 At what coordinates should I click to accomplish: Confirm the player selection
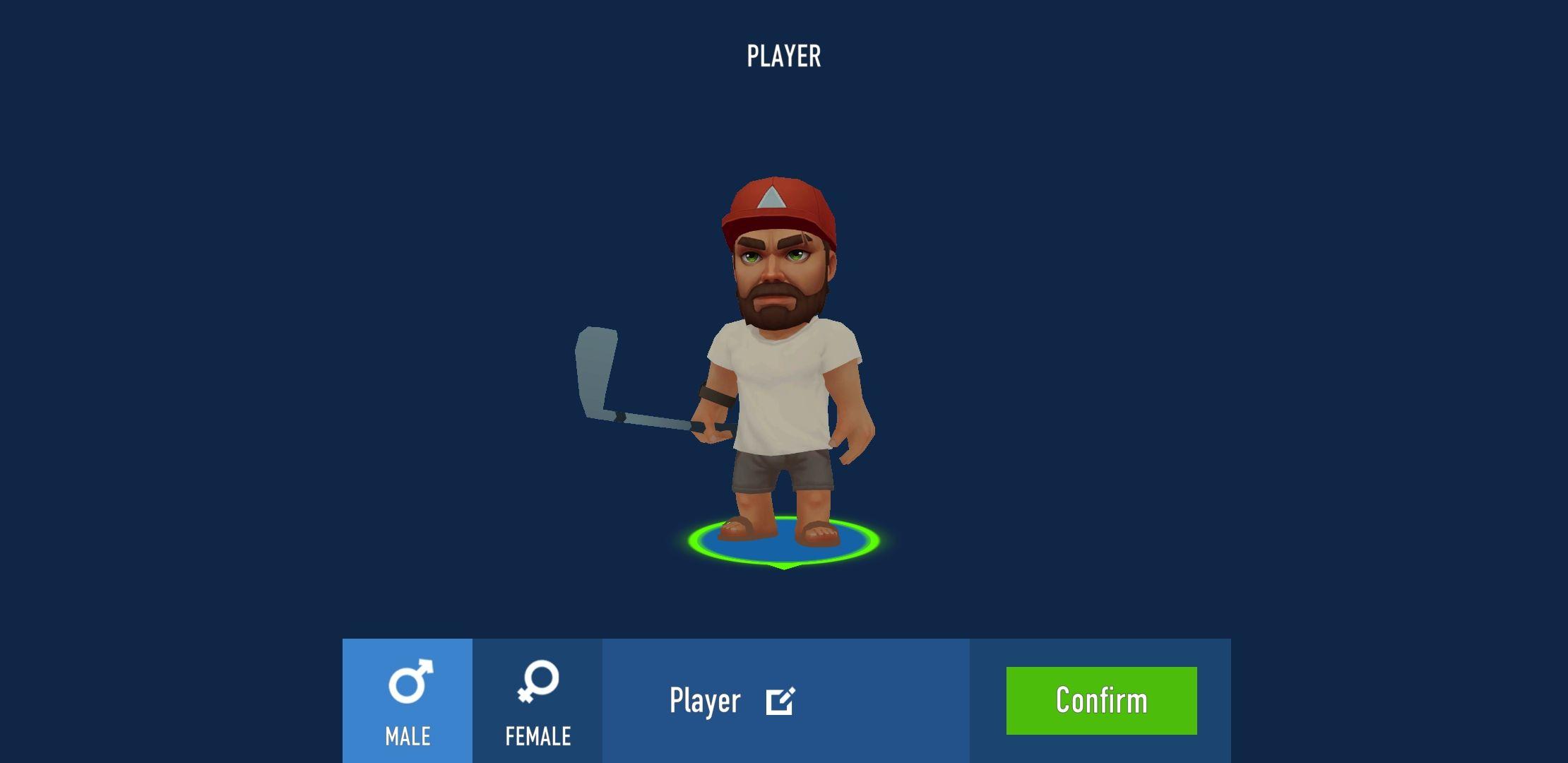(1101, 700)
